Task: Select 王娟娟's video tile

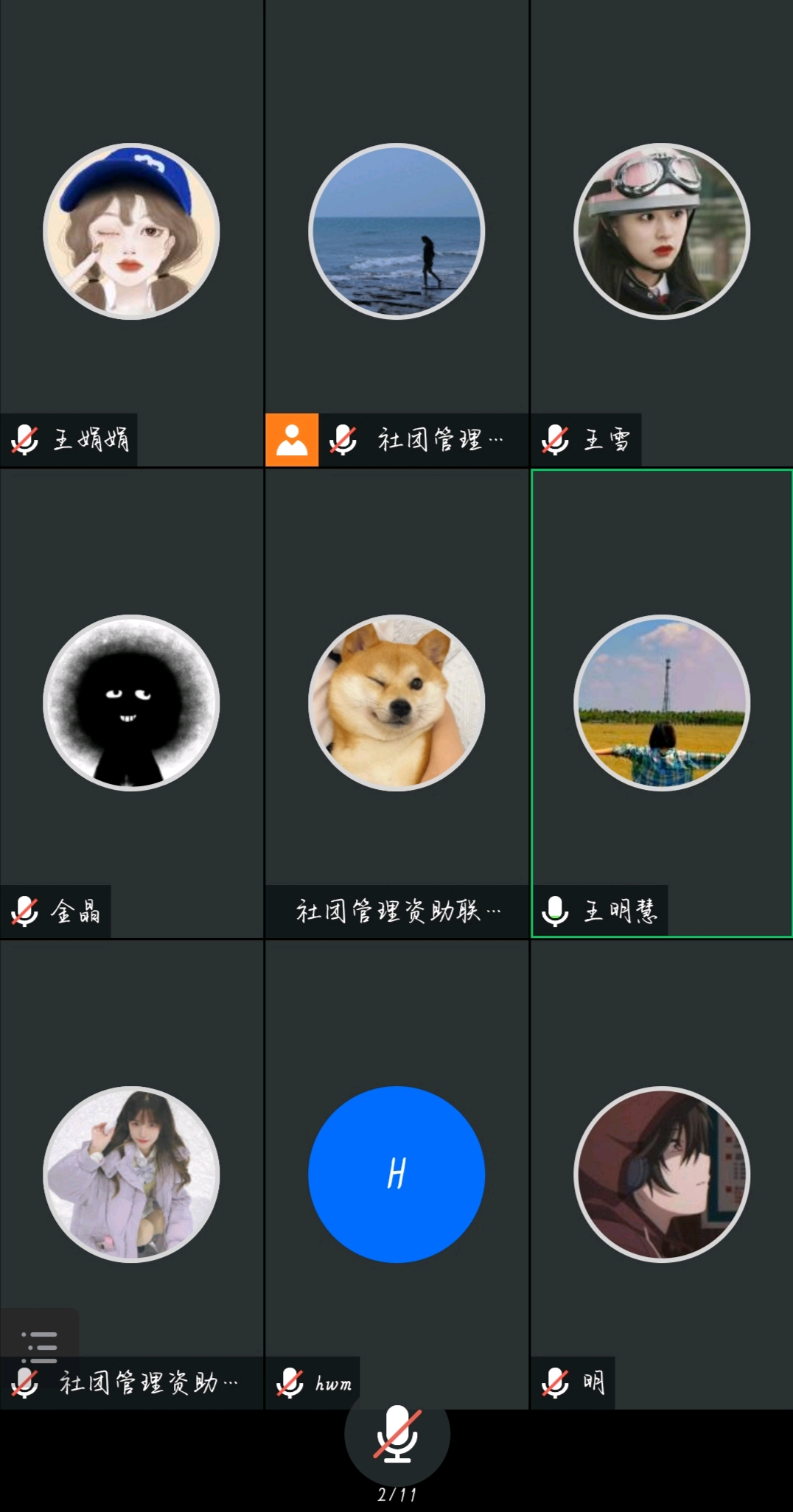Action: pyautogui.click(x=131, y=232)
